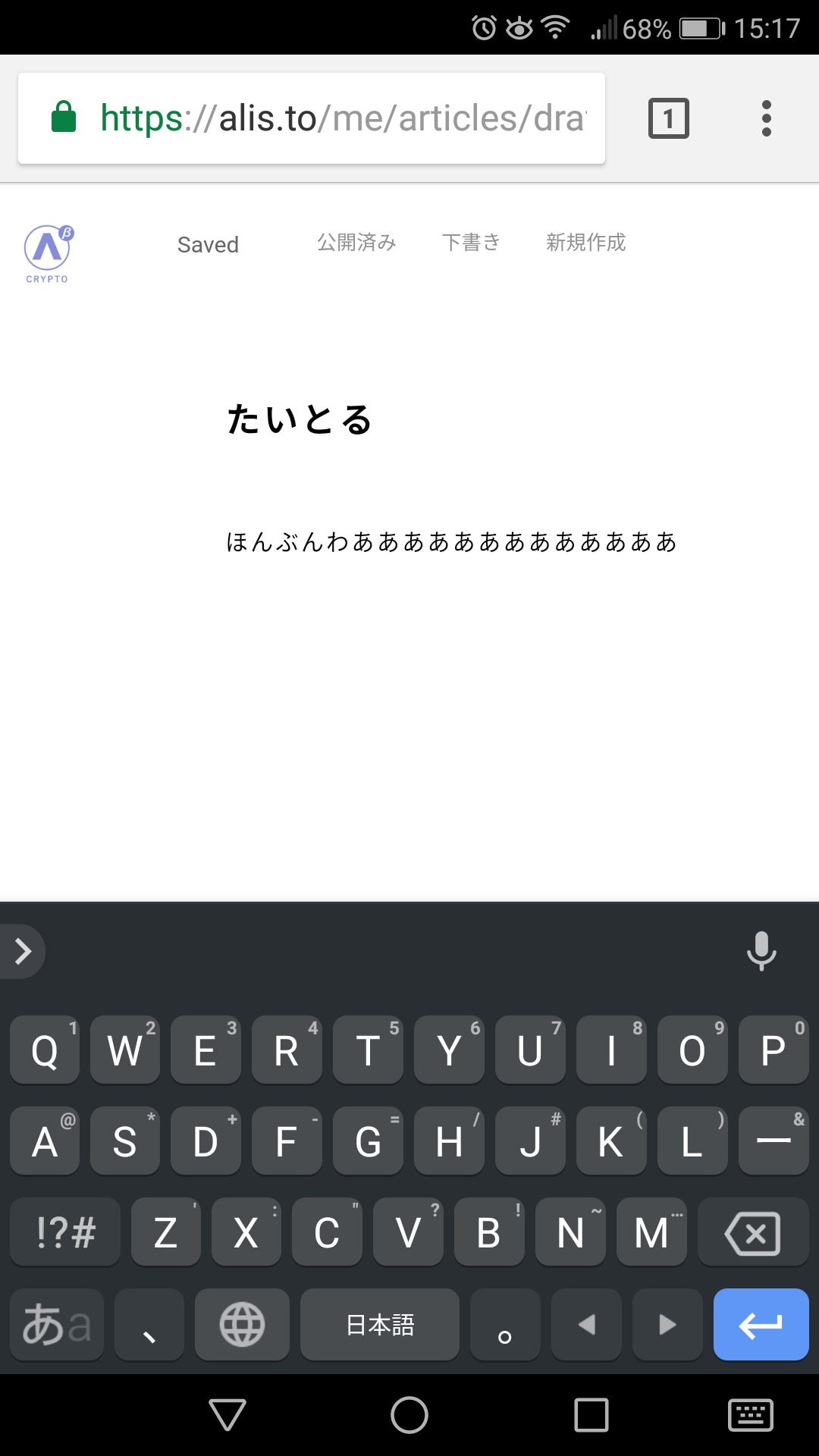Create a new article via 新規作成
Screen dimensions: 819x1456
pyautogui.click(x=585, y=243)
